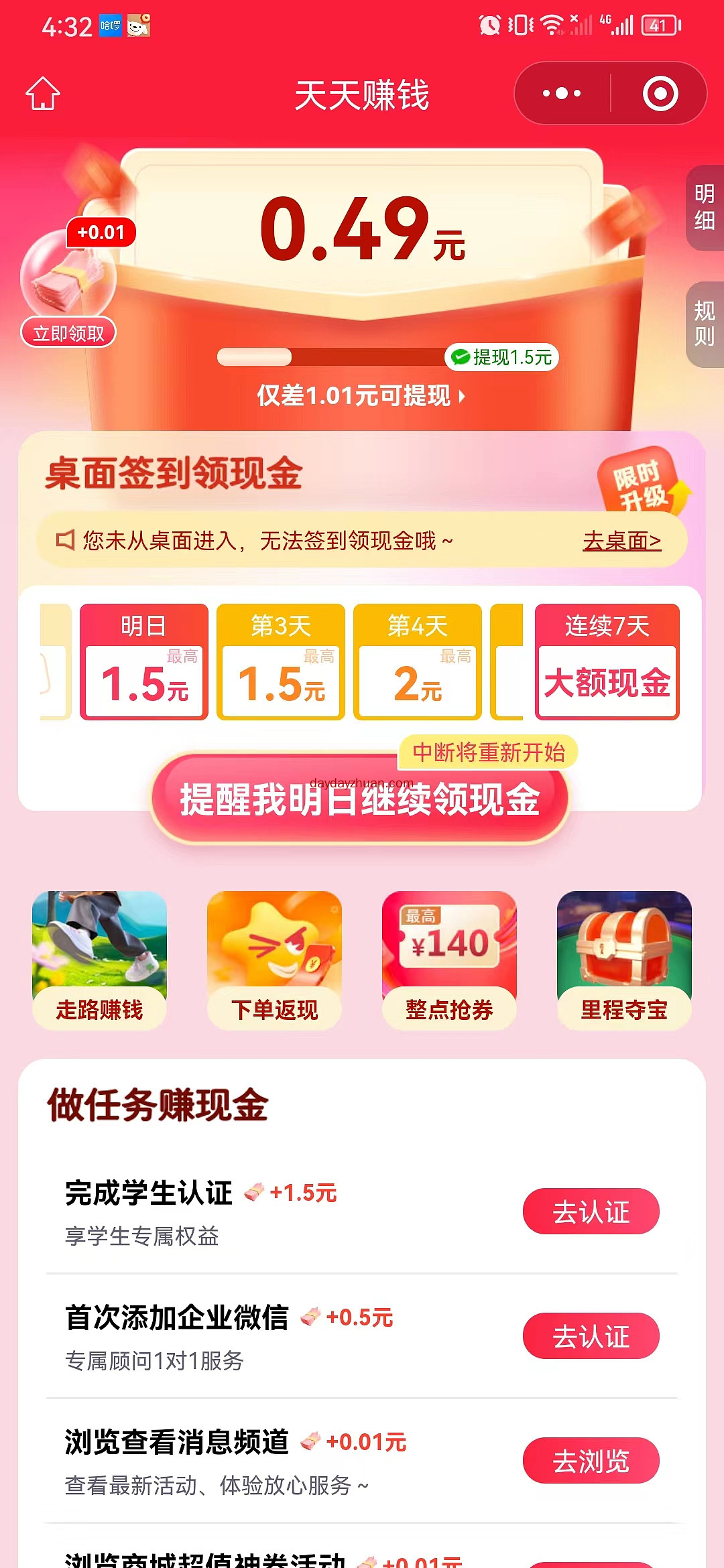Open the three-dot more menu

[x=562, y=93]
